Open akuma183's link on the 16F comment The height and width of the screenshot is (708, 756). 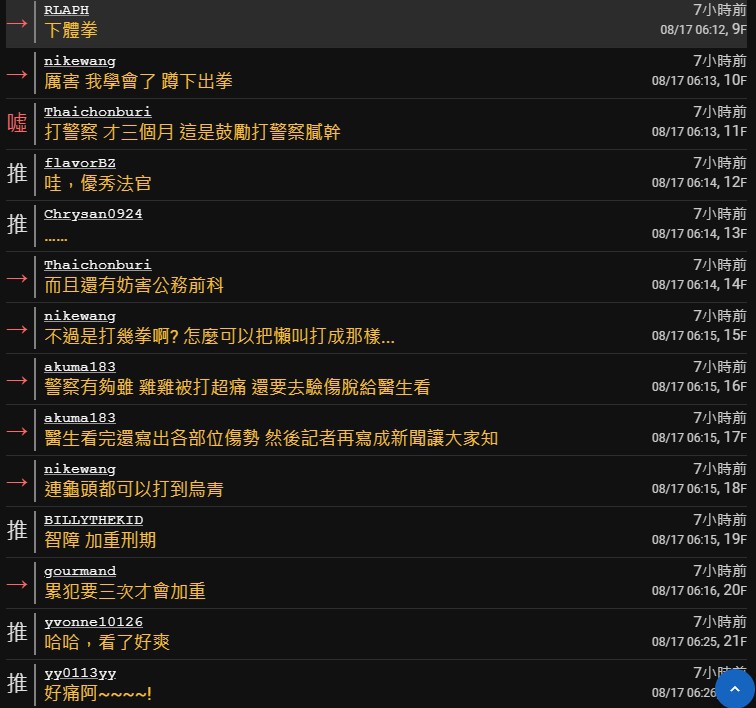click(80, 367)
